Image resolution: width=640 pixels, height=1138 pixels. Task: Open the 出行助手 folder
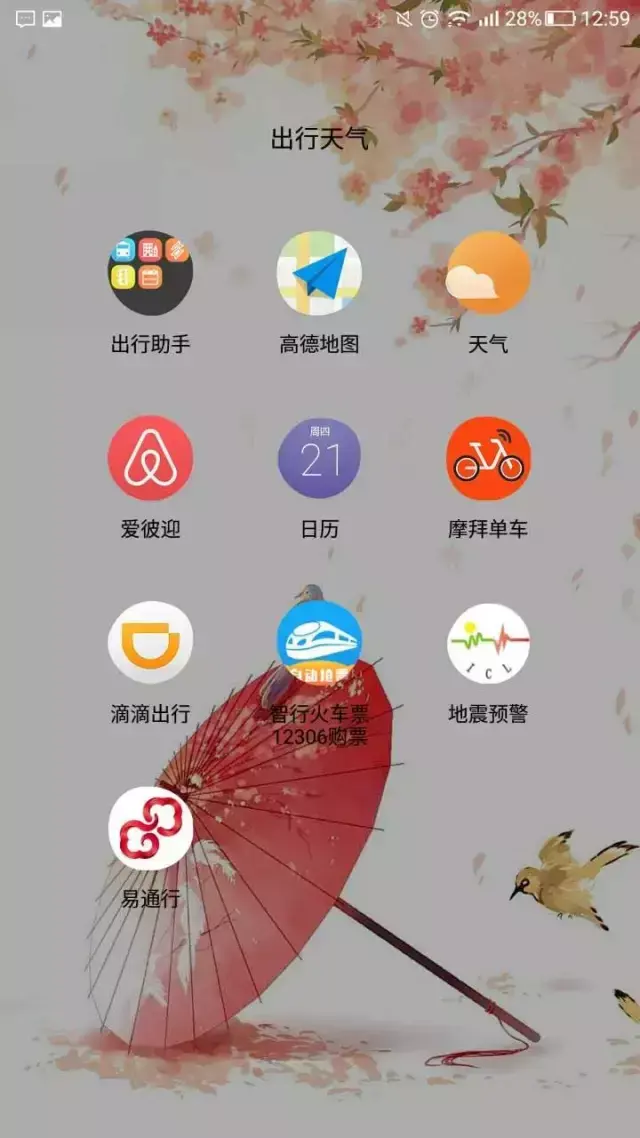[x=150, y=274]
